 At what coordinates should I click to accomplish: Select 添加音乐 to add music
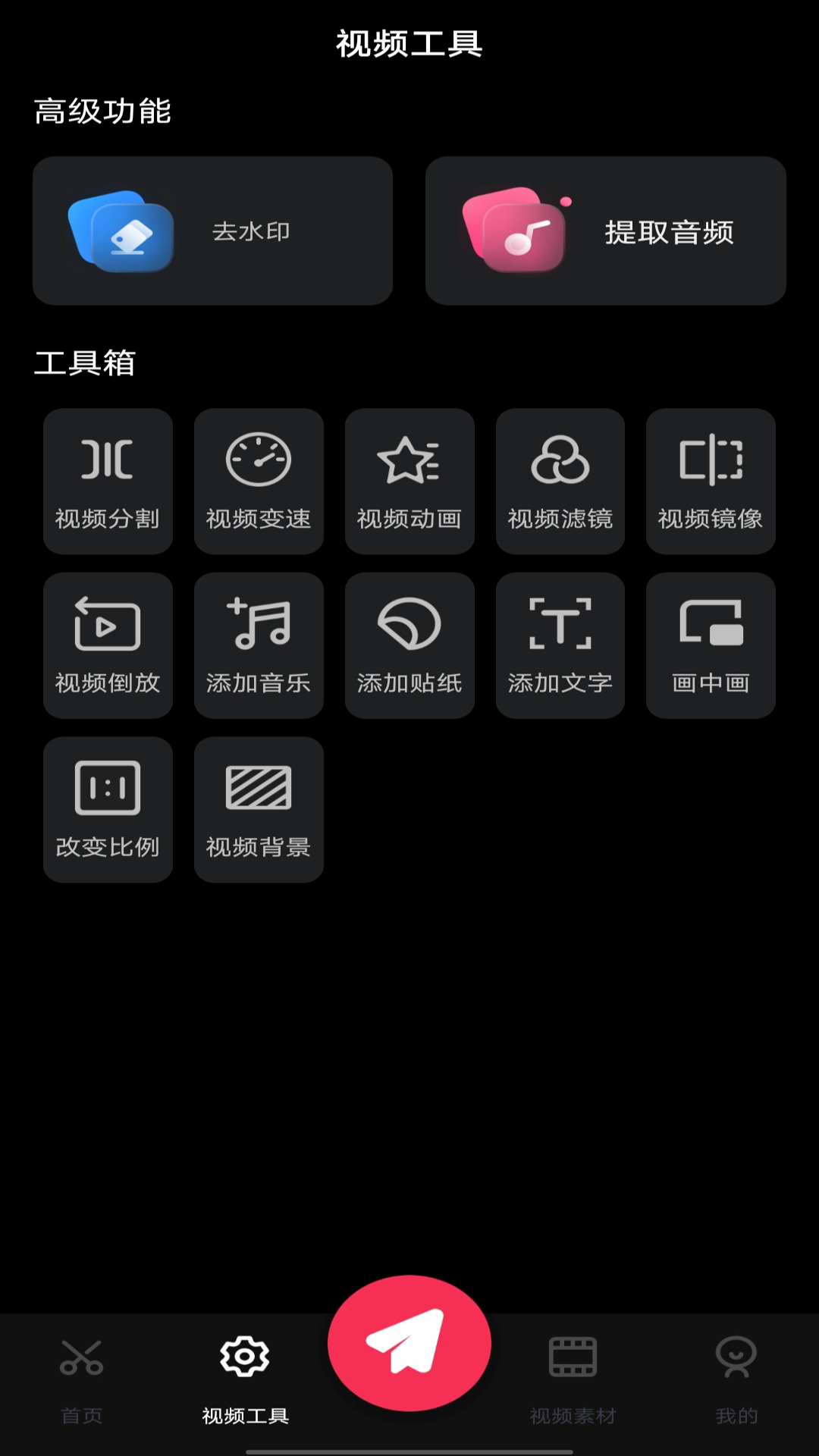click(x=259, y=645)
